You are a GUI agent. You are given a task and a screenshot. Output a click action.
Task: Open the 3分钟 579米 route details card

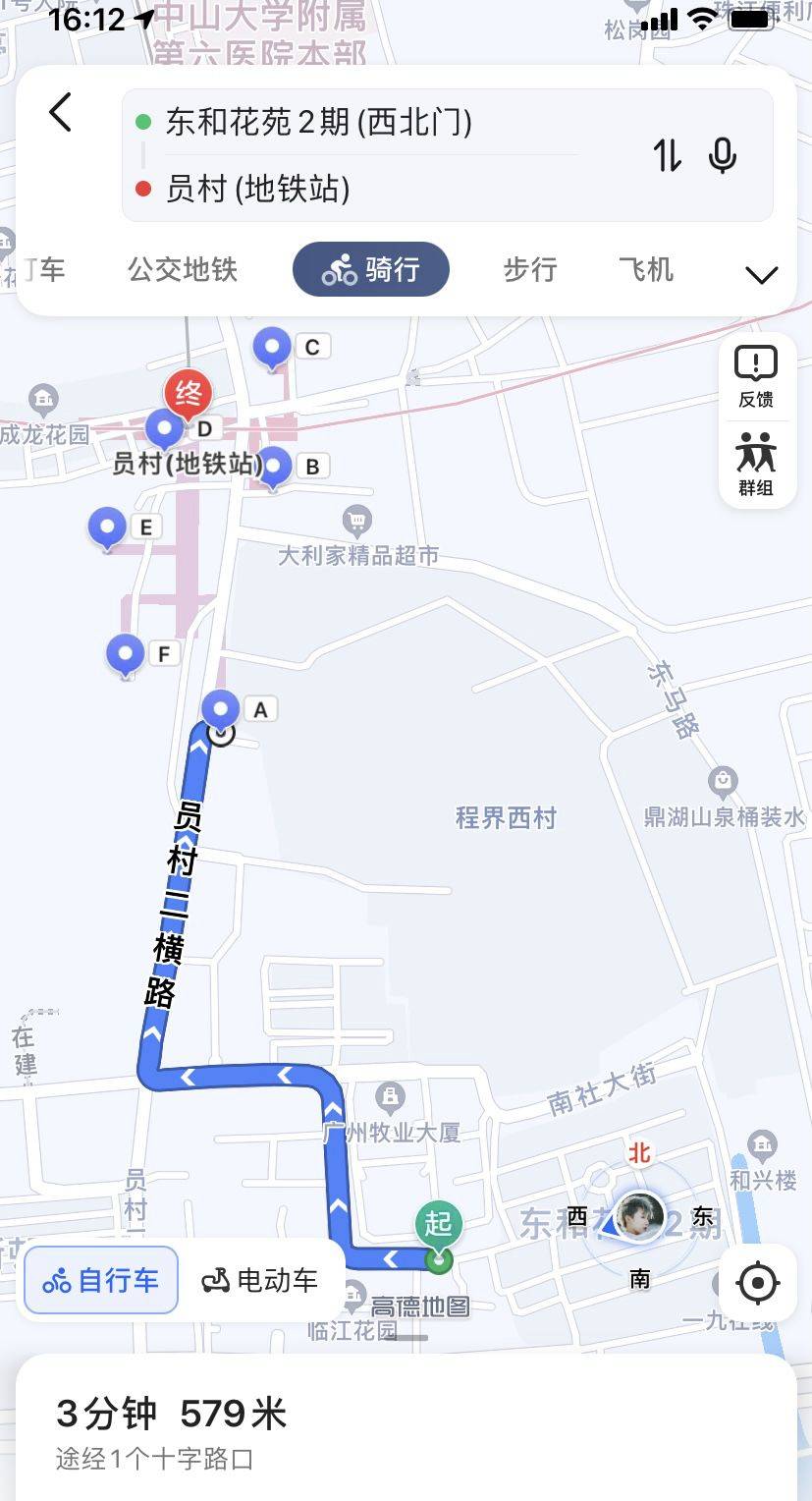406,1429
